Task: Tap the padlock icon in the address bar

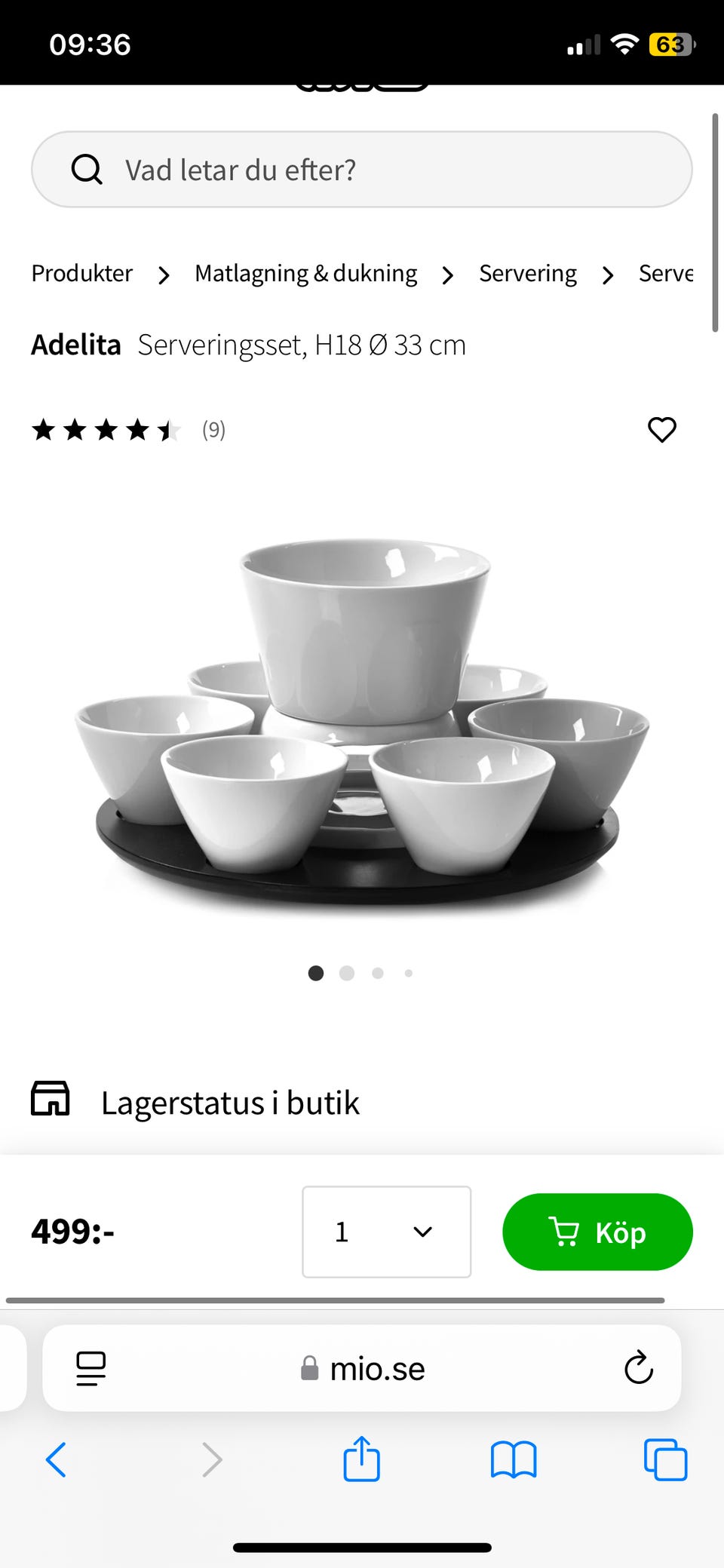Action: (308, 1368)
